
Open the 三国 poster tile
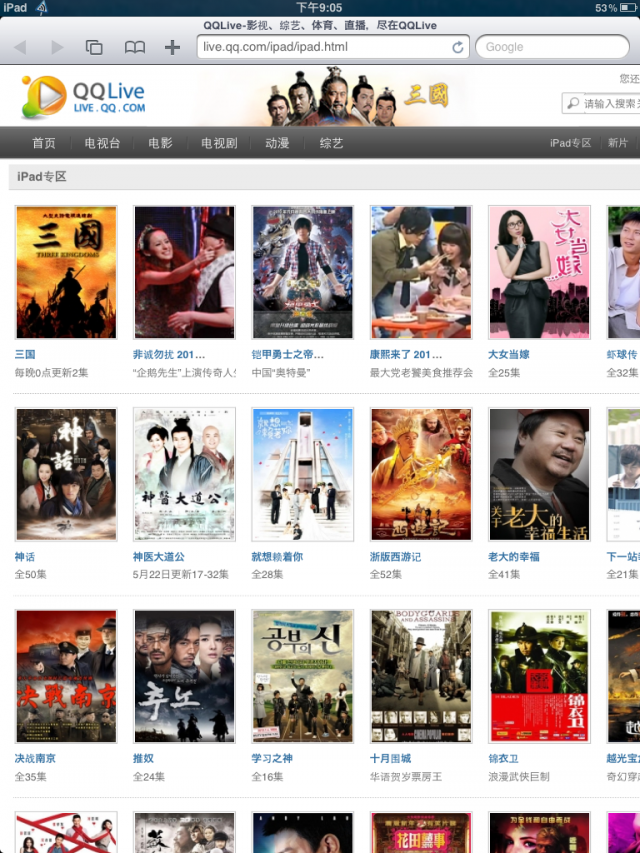tap(66, 272)
